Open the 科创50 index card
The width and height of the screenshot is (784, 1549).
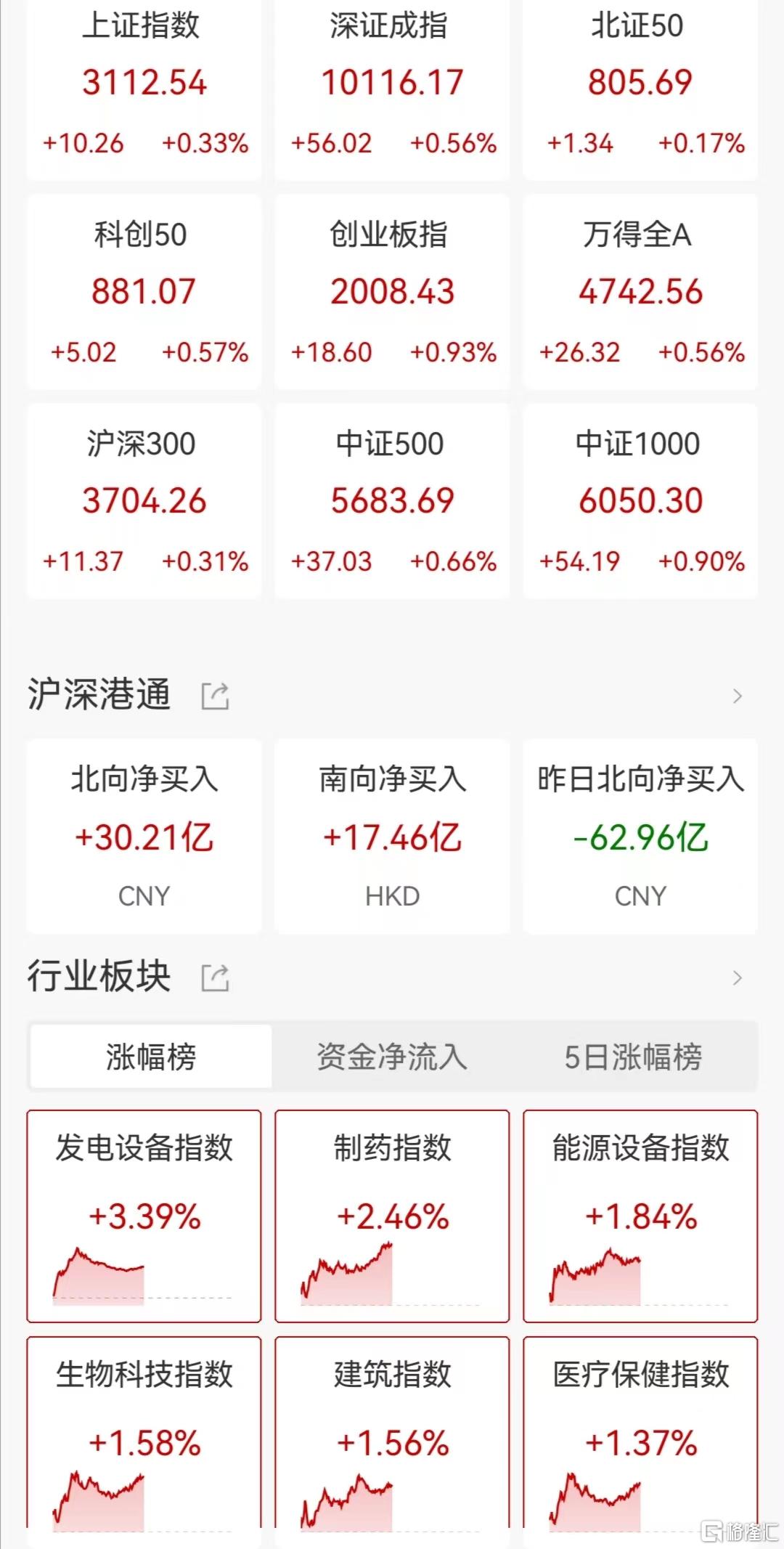click(x=144, y=292)
